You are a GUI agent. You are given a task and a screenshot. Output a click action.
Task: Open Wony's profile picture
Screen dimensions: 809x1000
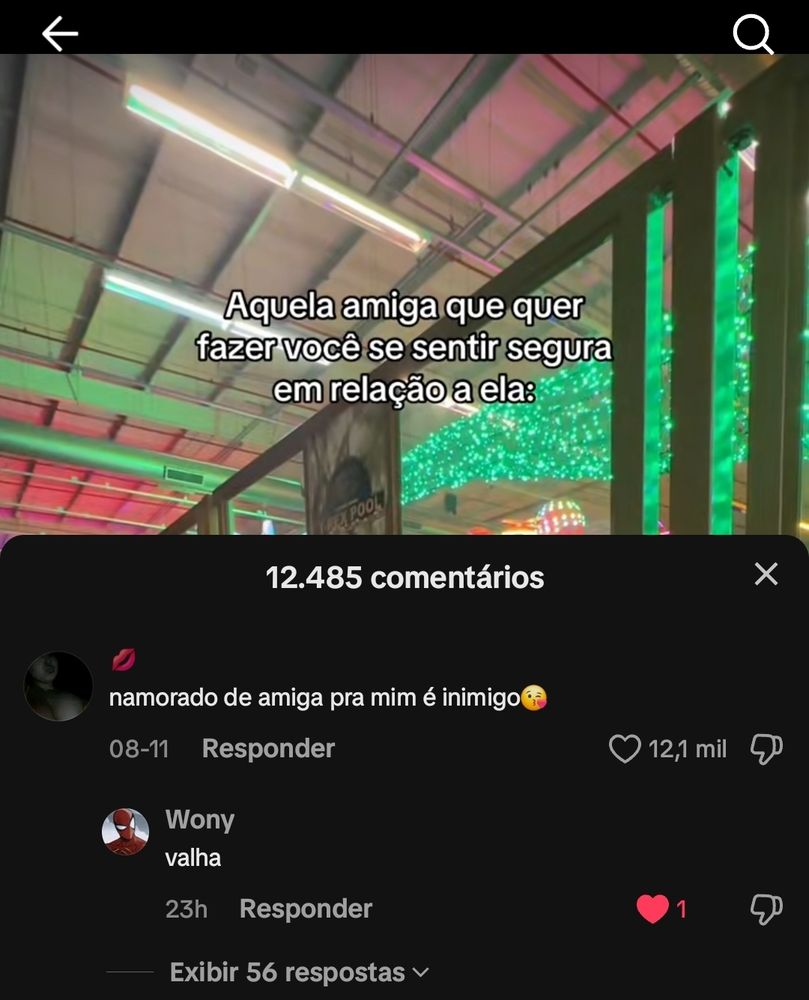(126, 831)
